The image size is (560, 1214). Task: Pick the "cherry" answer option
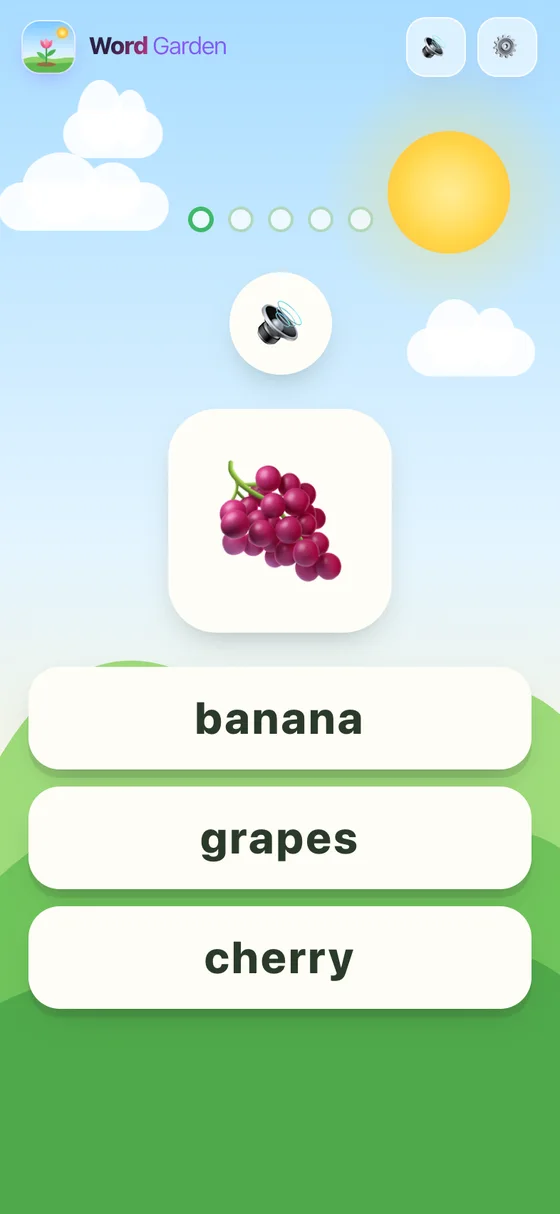[x=280, y=958]
